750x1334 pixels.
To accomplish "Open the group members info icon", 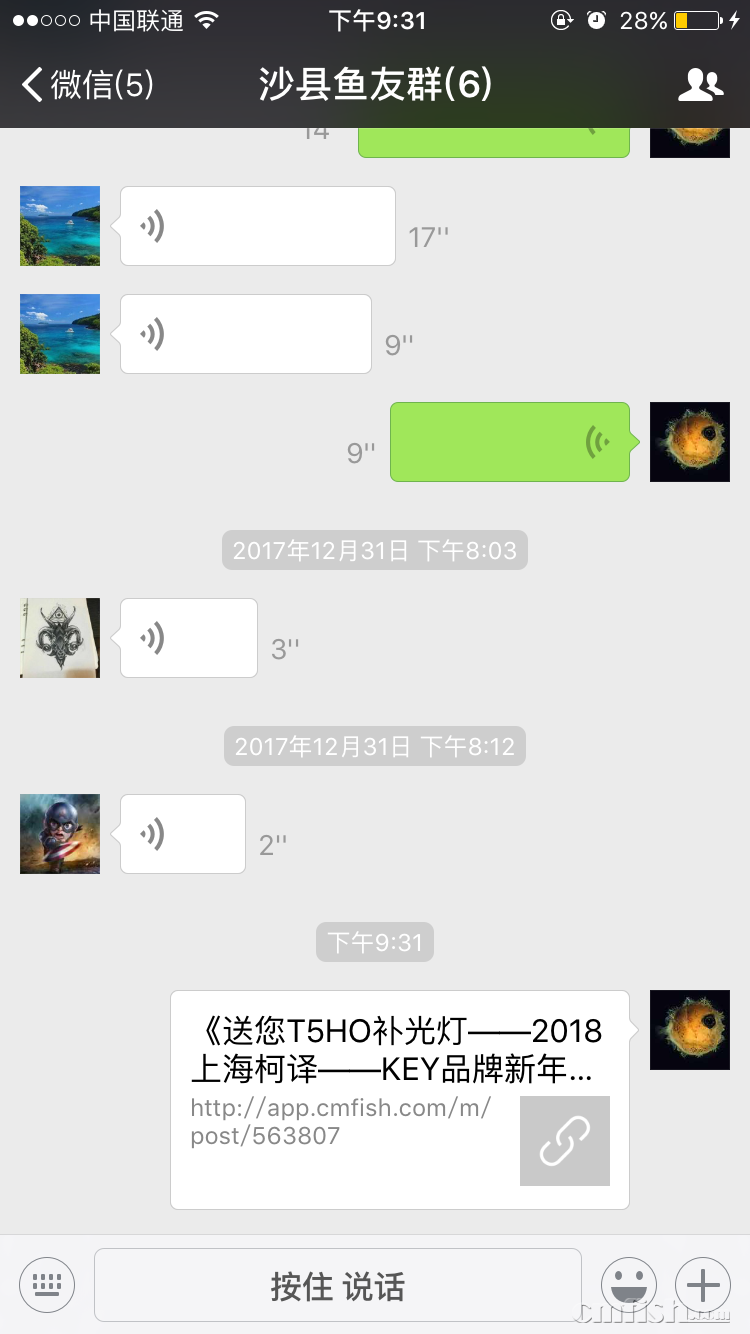I will click(700, 85).
